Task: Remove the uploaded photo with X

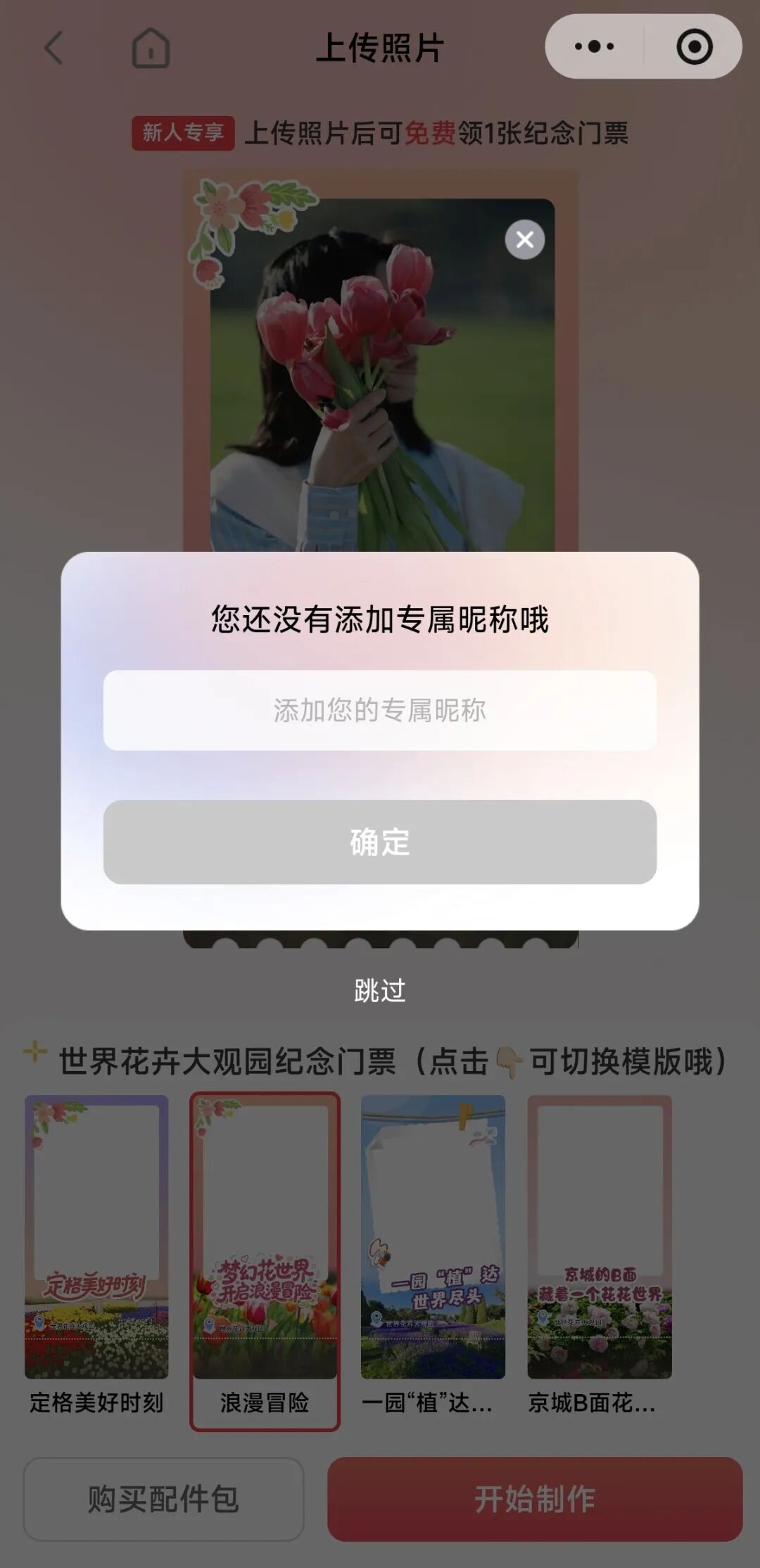Action: [x=524, y=239]
